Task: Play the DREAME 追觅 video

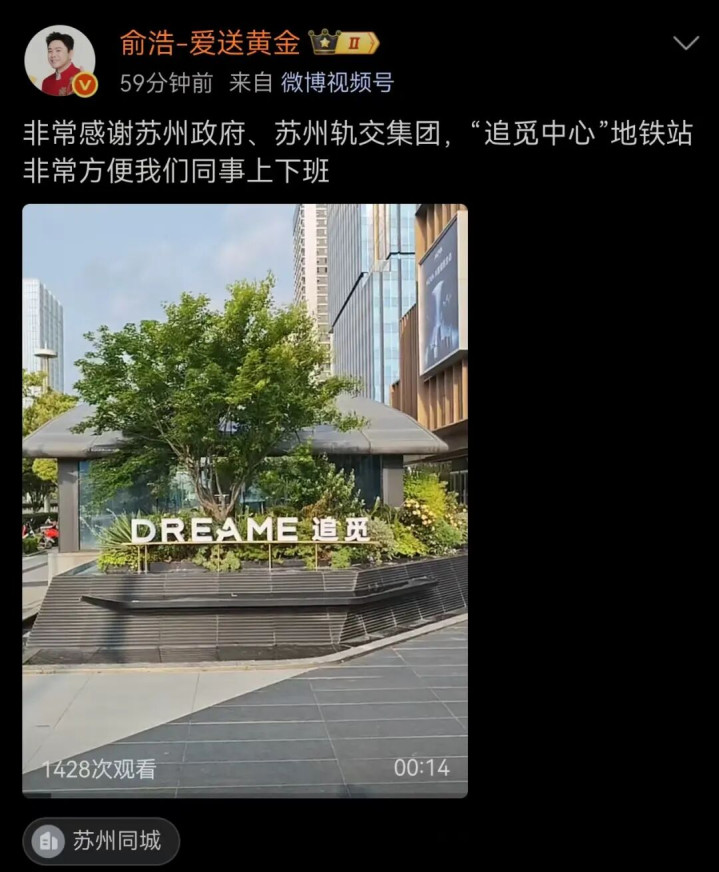Action: (x=245, y=501)
